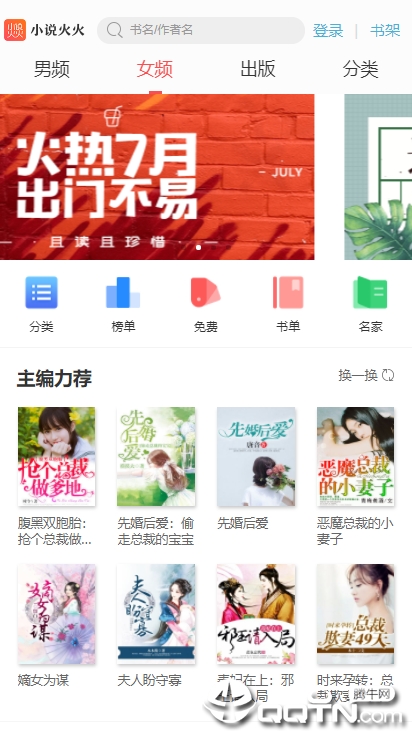Open the 名家 authors shortcut
Viewport: 412px width, 732px height.
click(x=370, y=304)
